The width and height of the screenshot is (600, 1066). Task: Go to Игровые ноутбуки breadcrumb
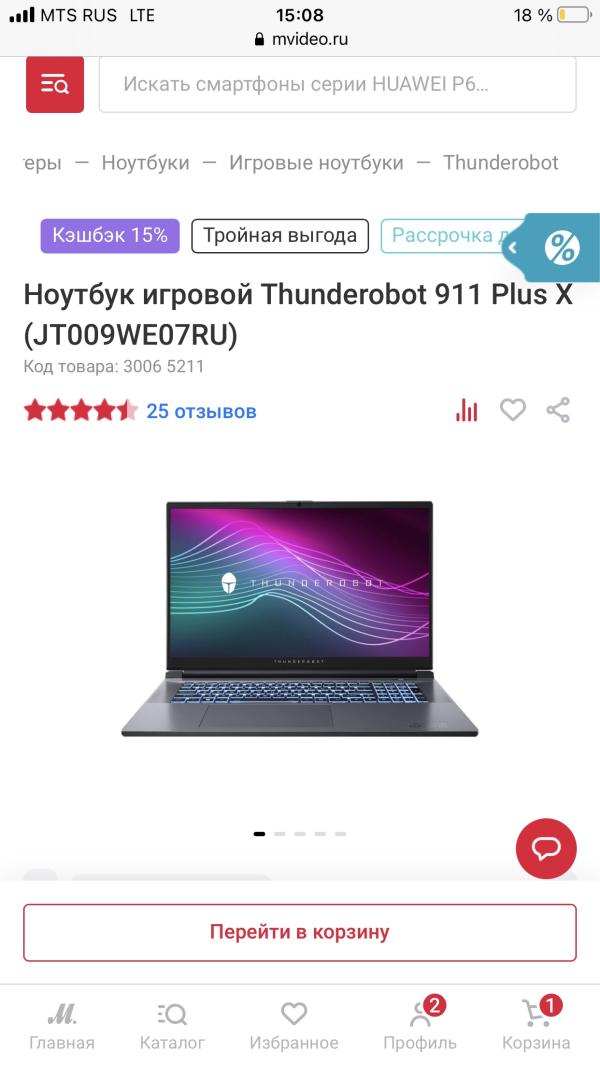pos(316,163)
